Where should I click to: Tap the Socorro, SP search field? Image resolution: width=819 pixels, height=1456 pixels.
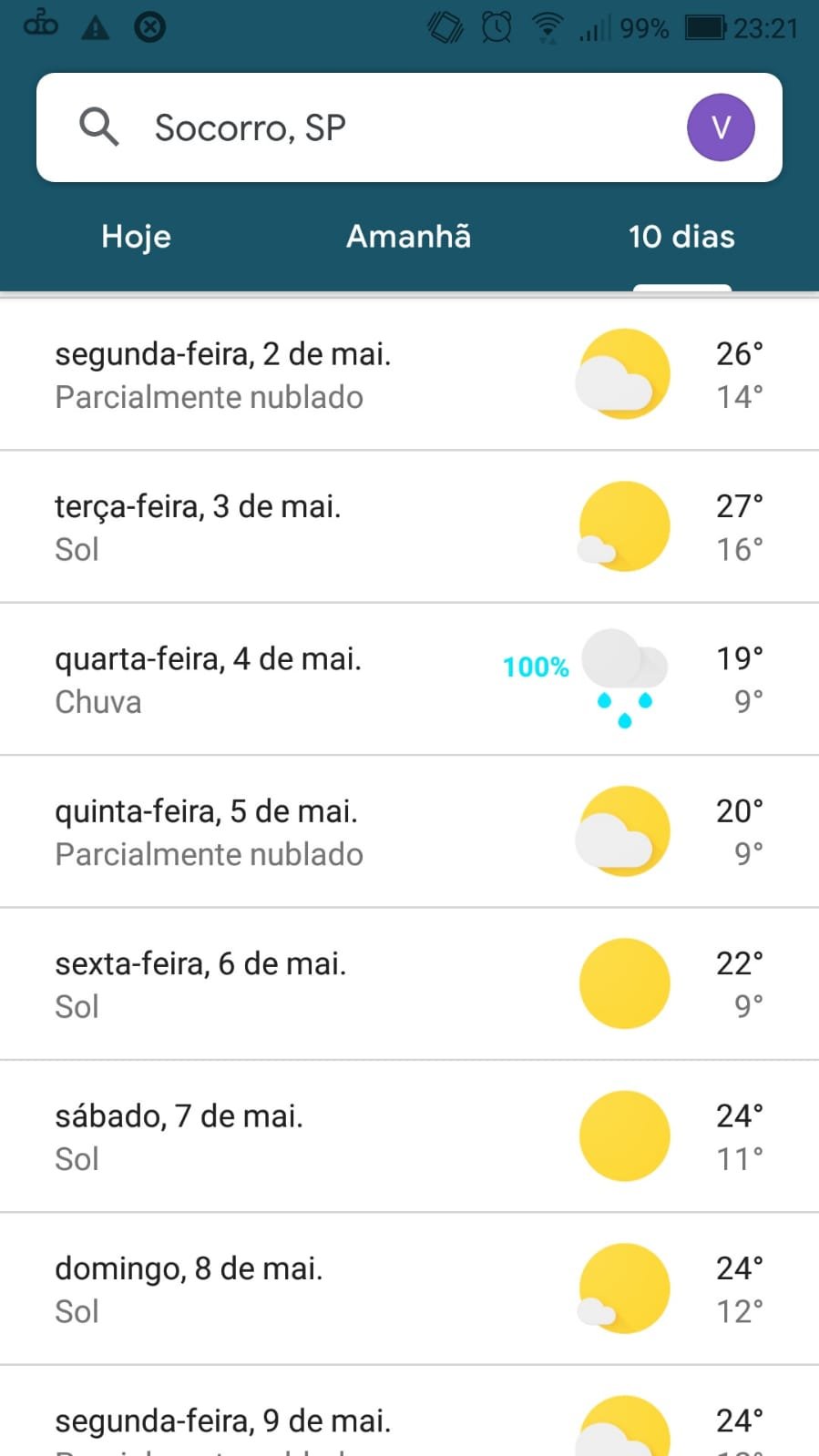409,127
